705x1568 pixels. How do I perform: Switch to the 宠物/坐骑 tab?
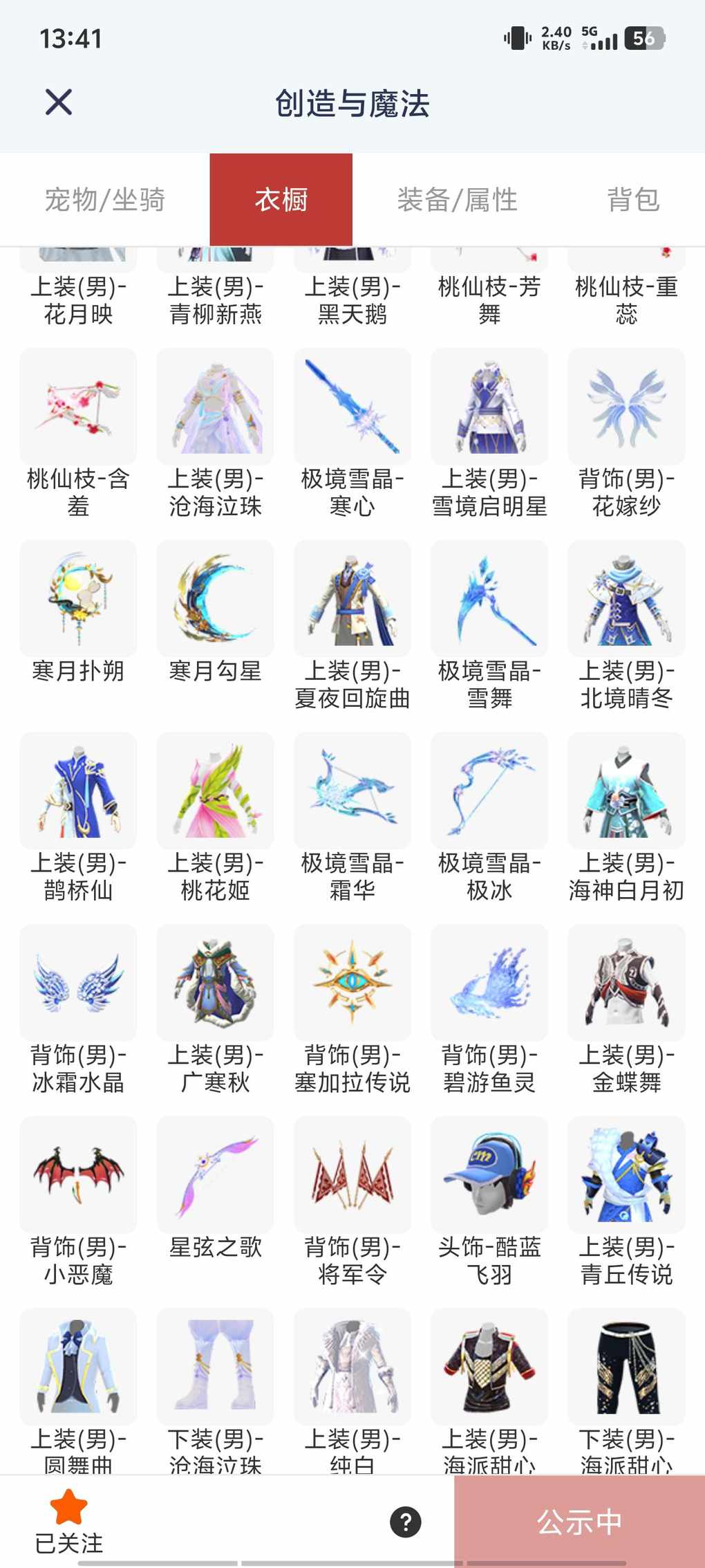coord(105,200)
